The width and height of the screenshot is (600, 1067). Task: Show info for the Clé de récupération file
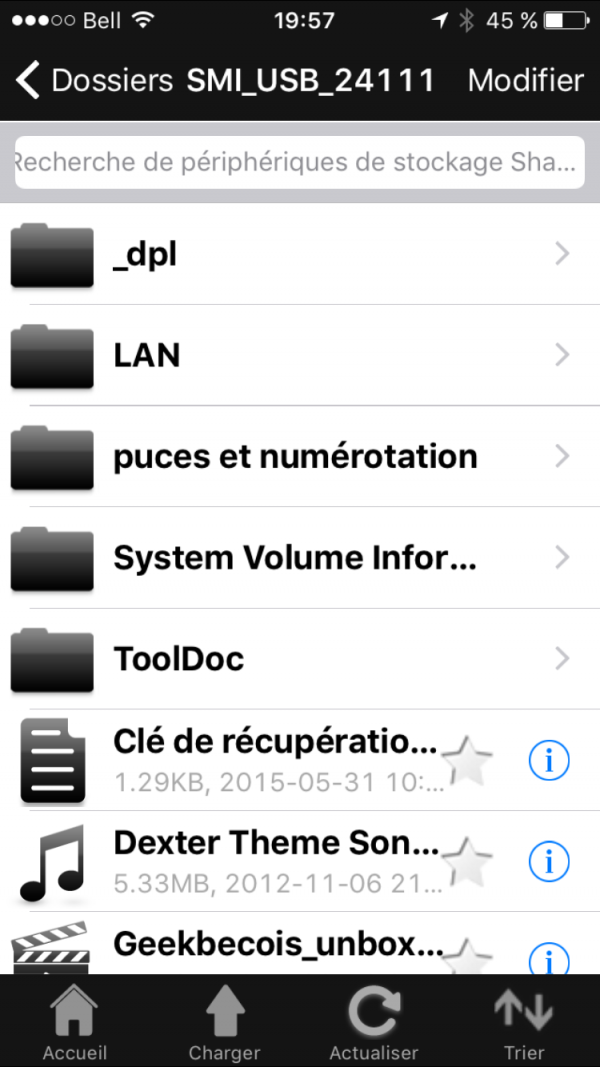click(x=548, y=762)
